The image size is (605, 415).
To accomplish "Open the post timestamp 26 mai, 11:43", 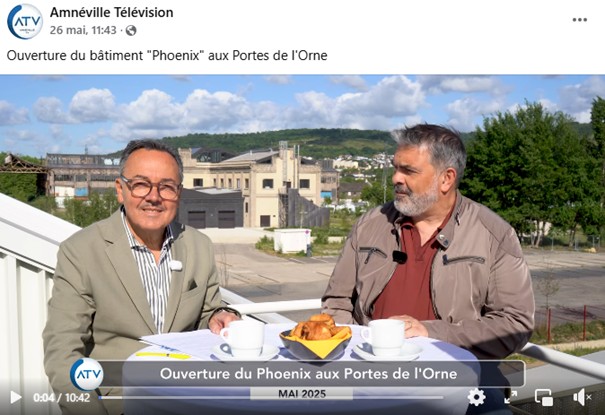I will (x=83, y=30).
